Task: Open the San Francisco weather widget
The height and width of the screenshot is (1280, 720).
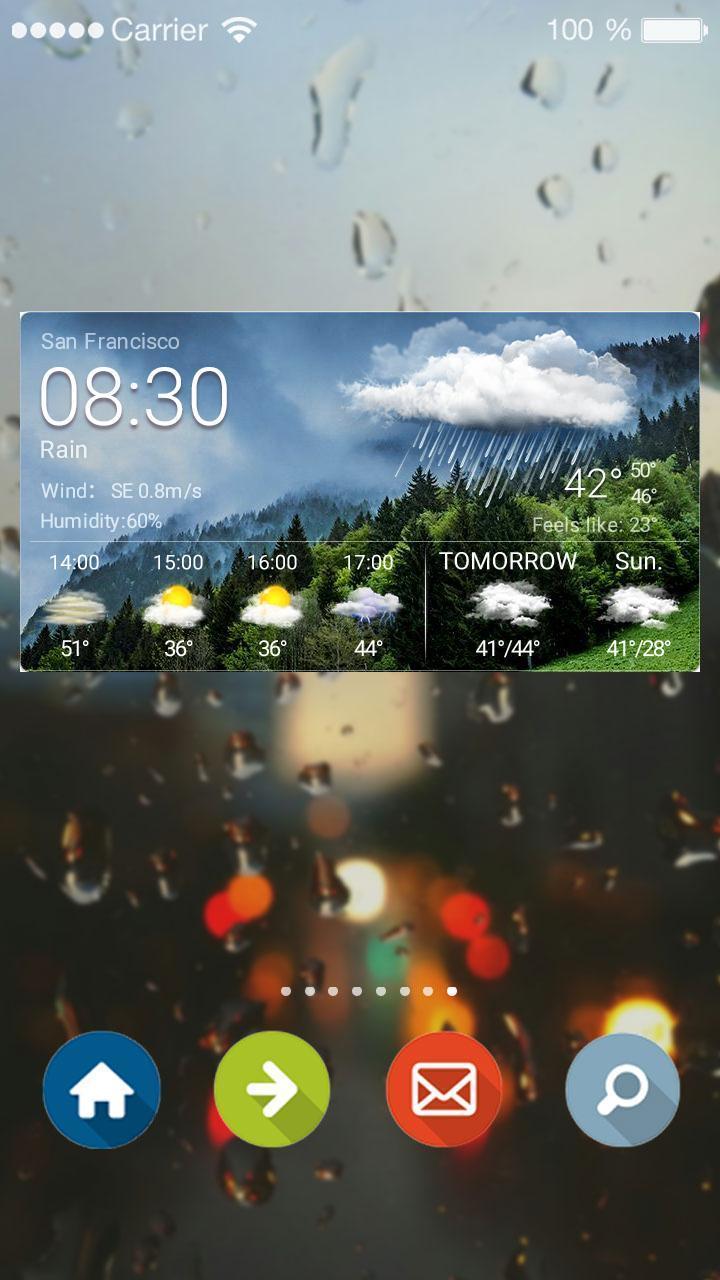Action: [x=360, y=490]
